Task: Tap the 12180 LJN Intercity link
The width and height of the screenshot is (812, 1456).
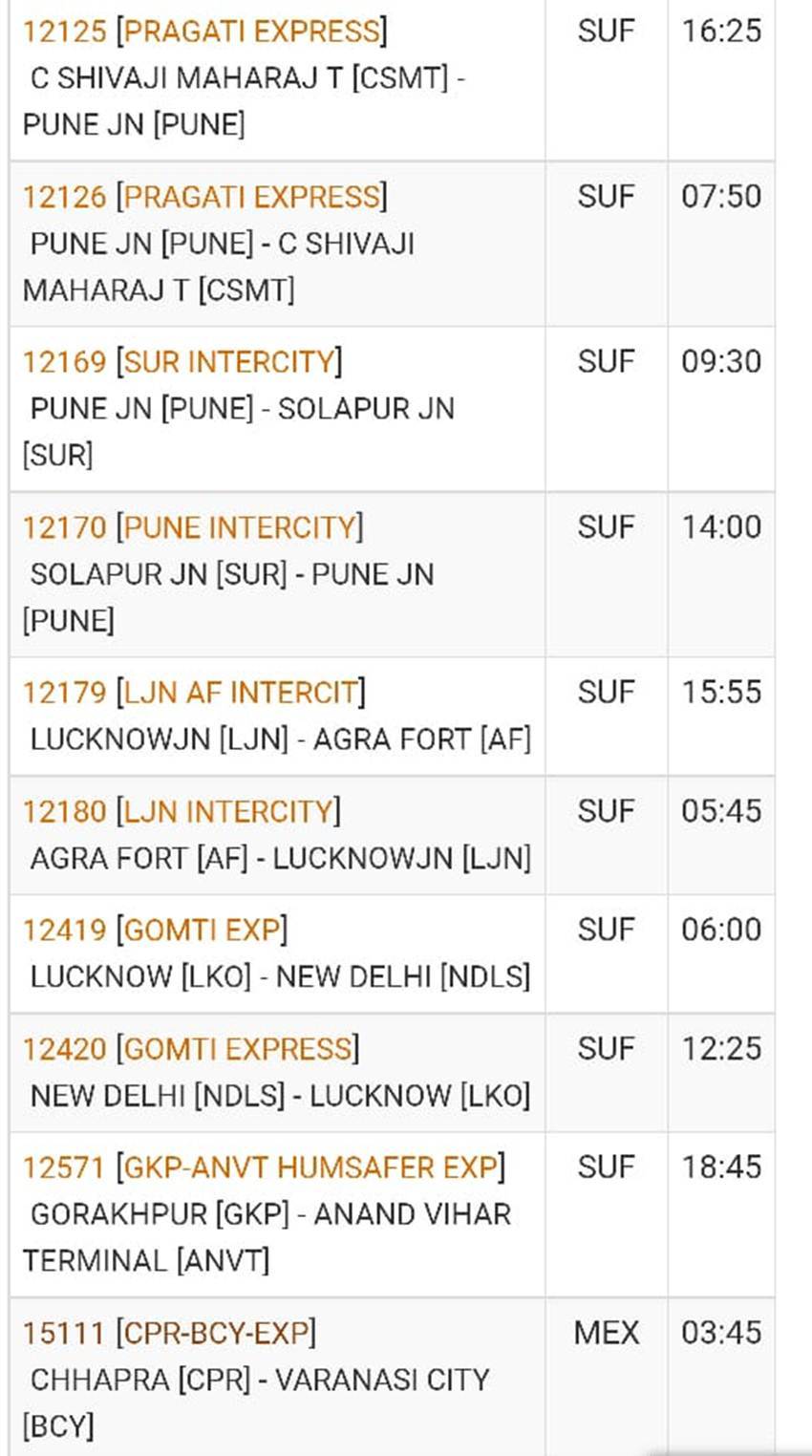Action: (182, 812)
